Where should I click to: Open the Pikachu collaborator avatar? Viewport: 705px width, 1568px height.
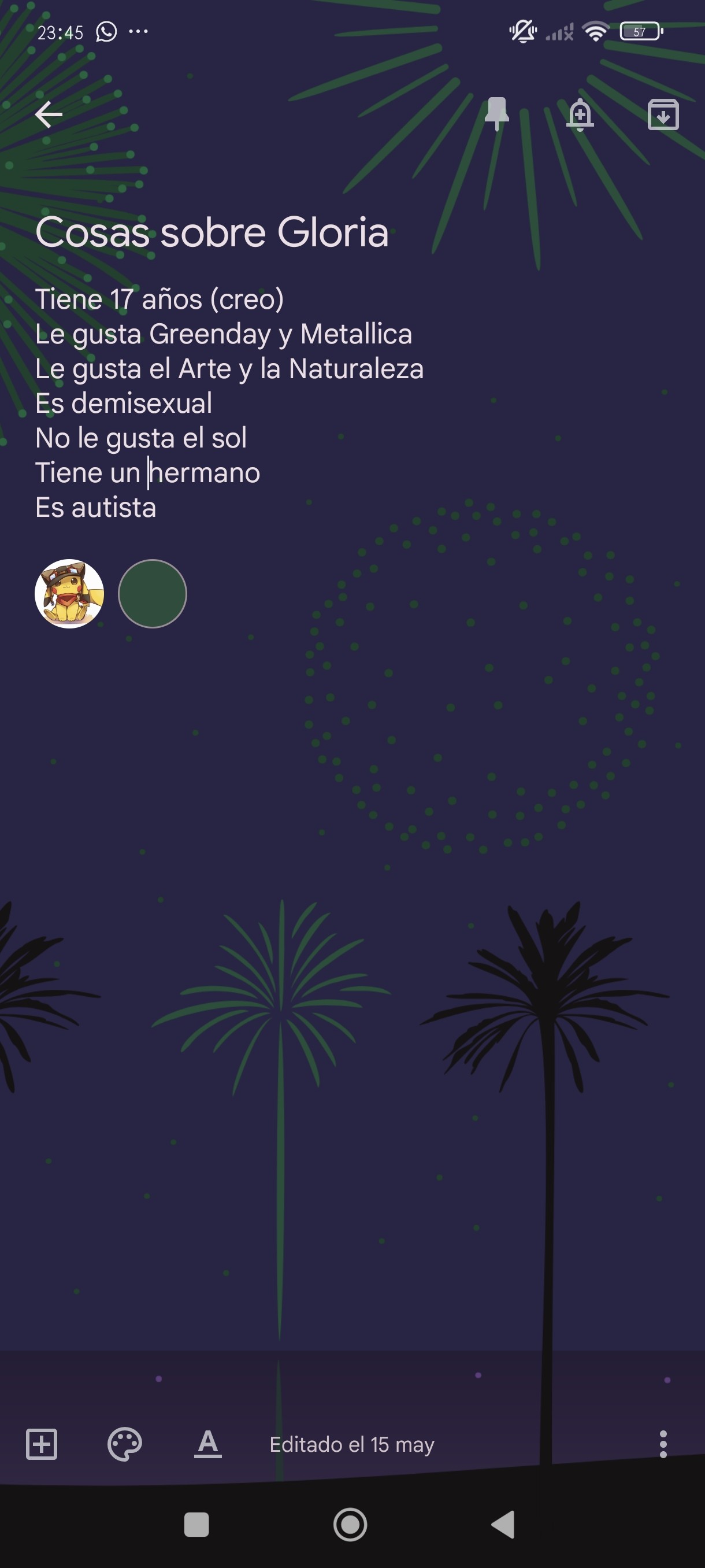click(x=69, y=593)
